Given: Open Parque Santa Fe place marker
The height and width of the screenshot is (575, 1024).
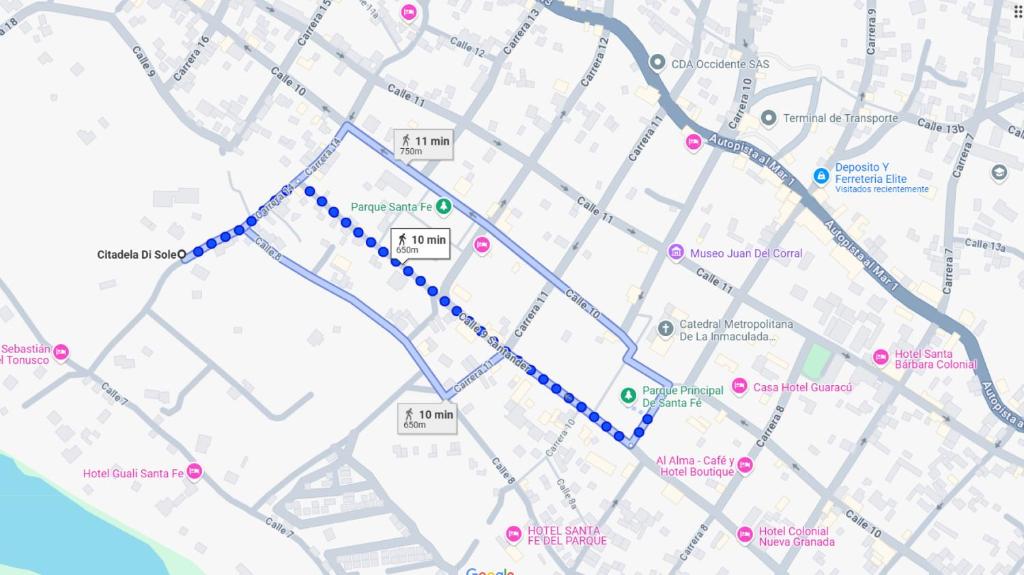Looking at the screenshot, I should 444,206.
